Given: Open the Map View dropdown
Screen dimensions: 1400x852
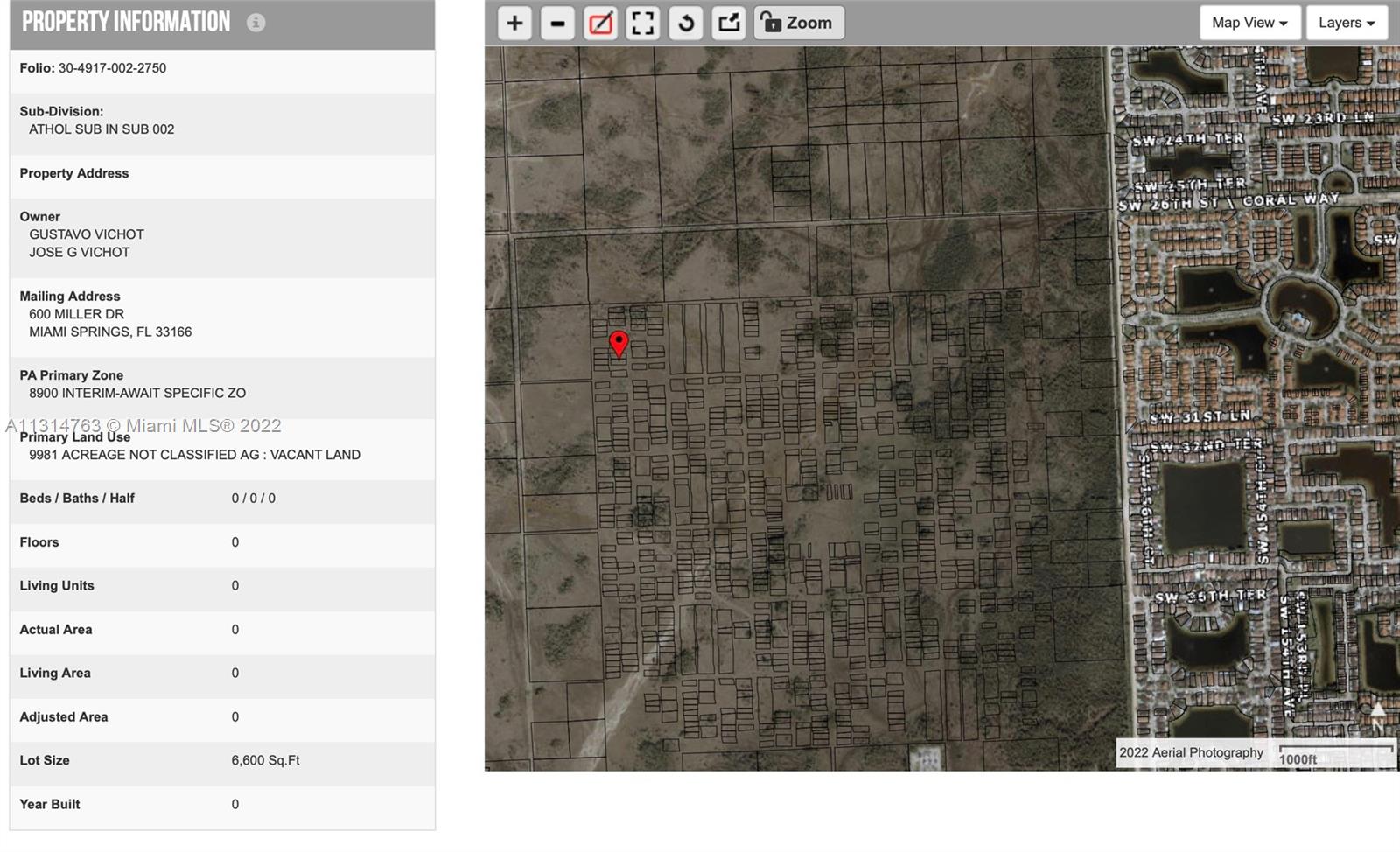Looking at the screenshot, I should (1249, 24).
